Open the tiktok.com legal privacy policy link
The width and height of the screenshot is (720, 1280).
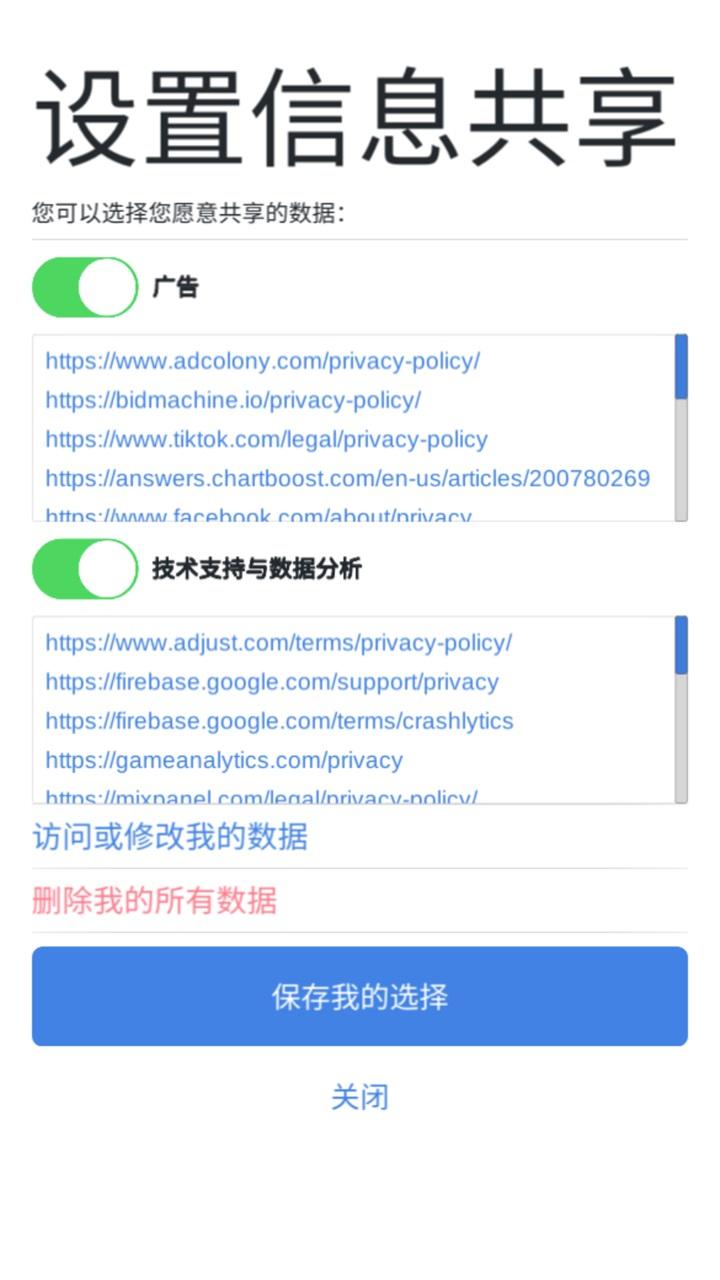coord(266,439)
